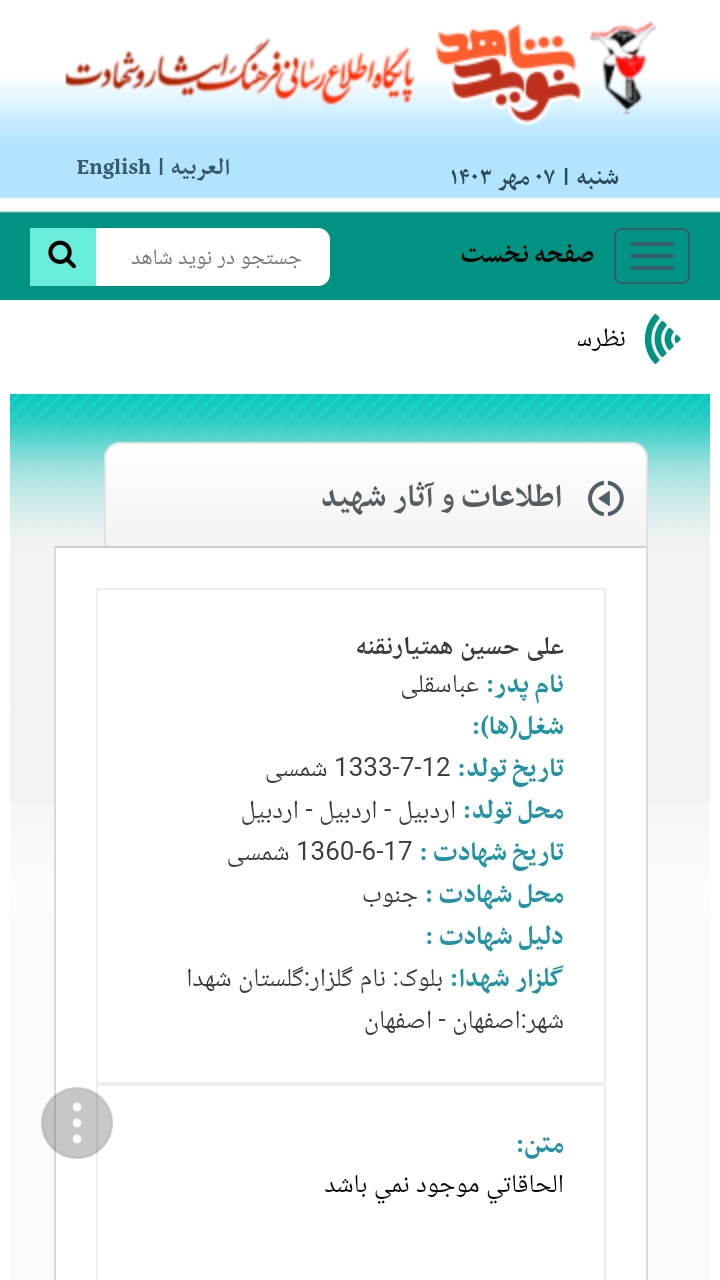The height and width of the screenshot is (1280, 720).
Task: Go to صفحه نخست home page
Action: tap(527, 254)
